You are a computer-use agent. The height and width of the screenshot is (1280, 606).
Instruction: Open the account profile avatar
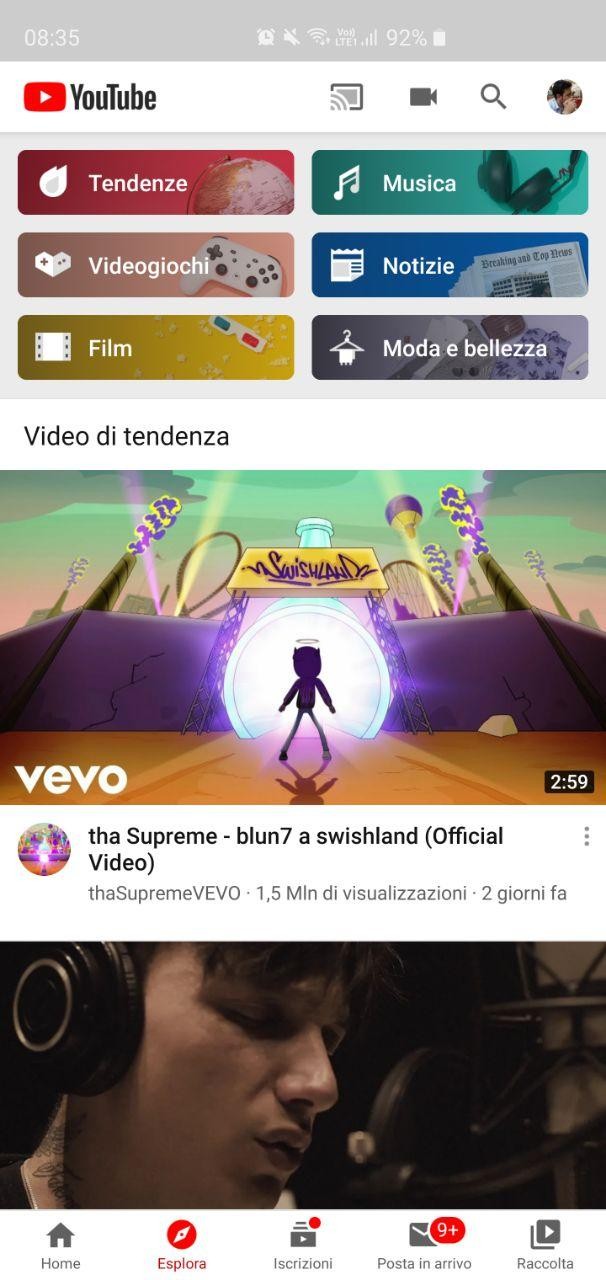pyautogui.click(x=564, y=97)
